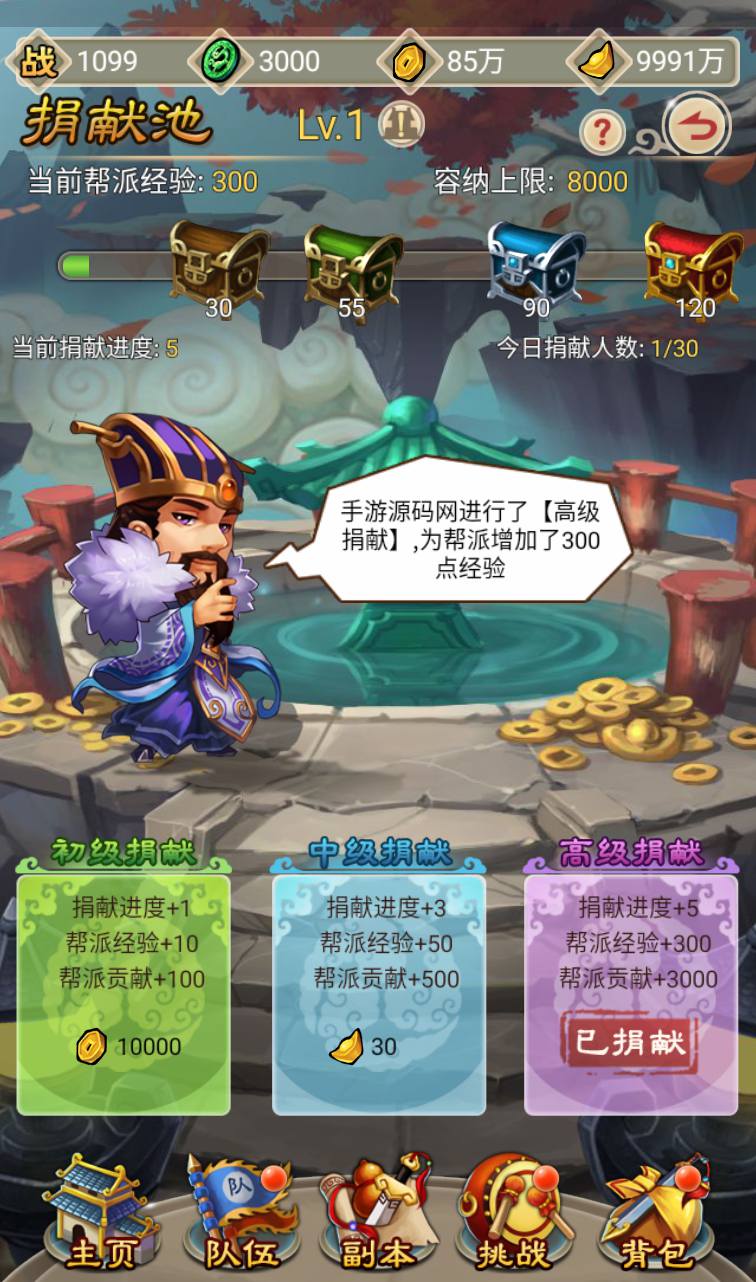Open the blue chest at 90 progress

[x=535, y=262]
